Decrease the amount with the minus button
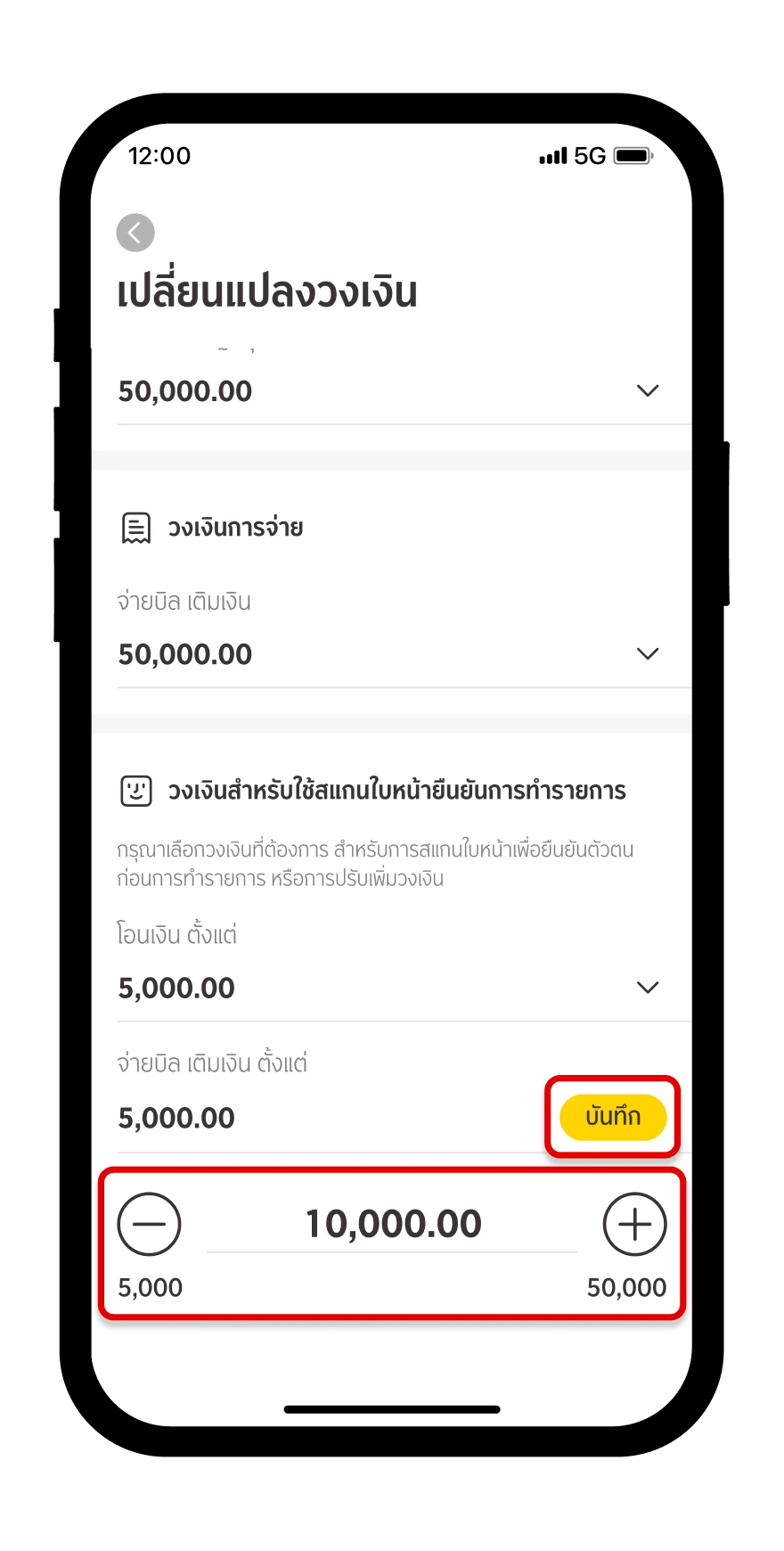 click(x=150, y=1224)
